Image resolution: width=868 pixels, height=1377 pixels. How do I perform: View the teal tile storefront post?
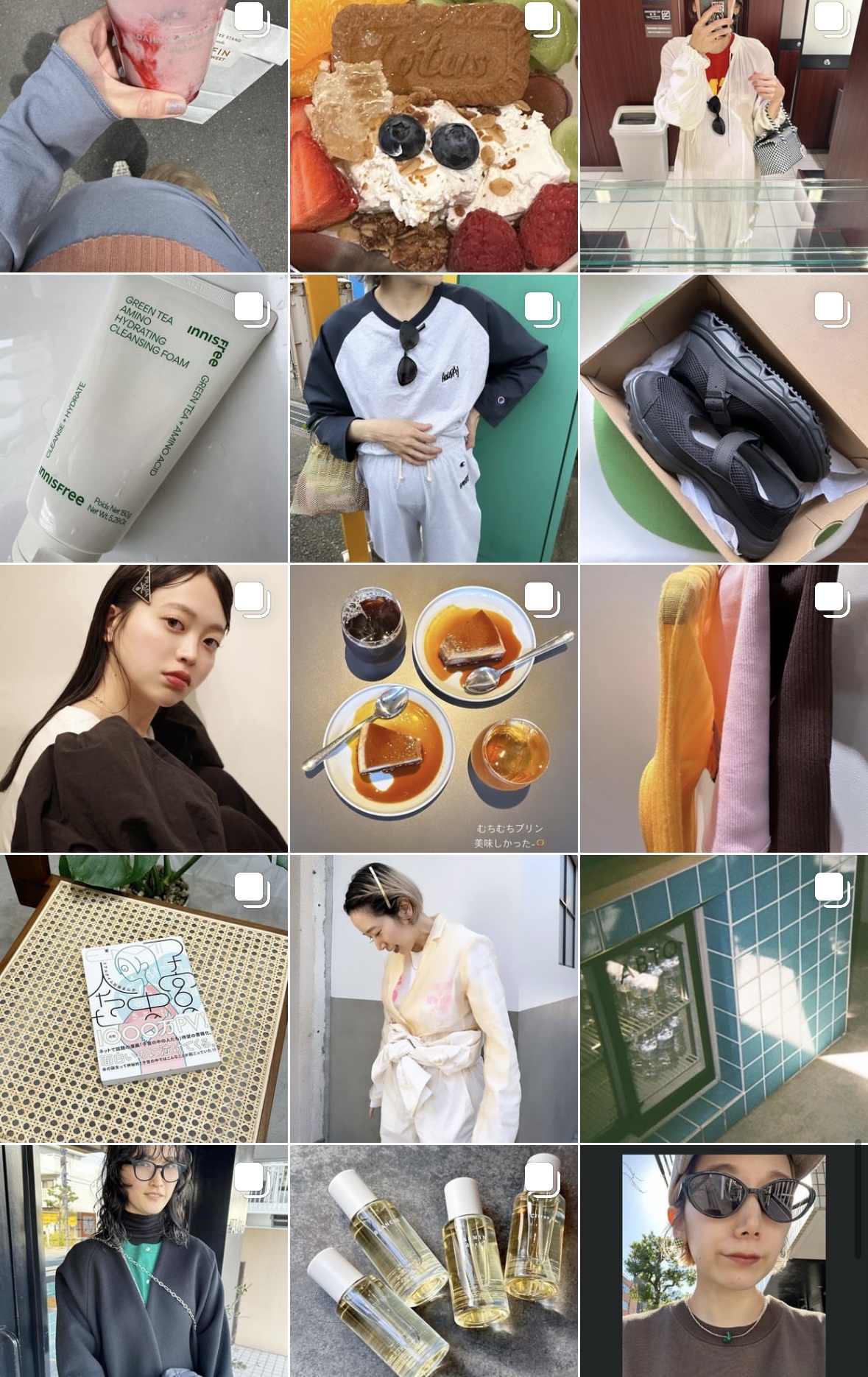(724, 999)
